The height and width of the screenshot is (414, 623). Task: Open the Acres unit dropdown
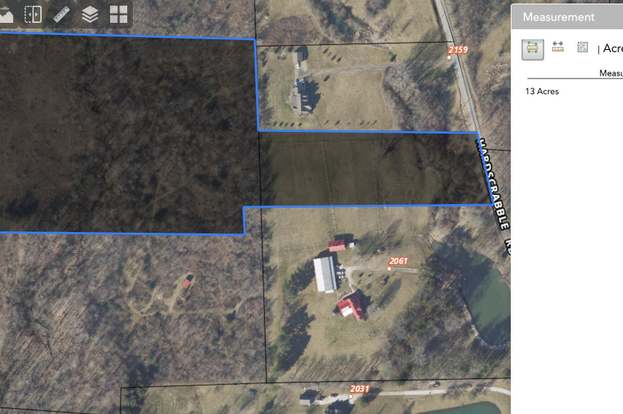click(611, 48)
